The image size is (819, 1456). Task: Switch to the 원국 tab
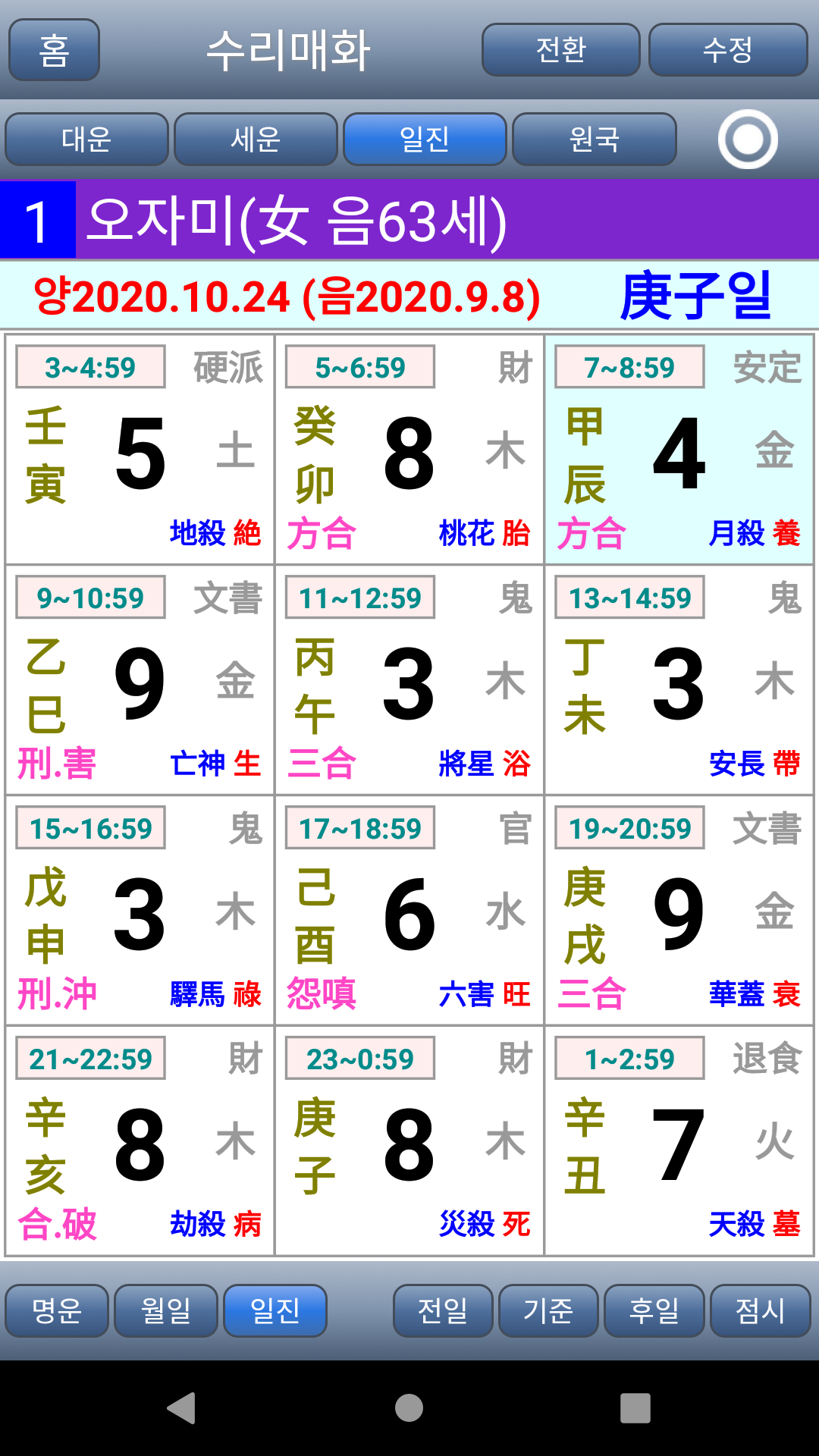594,140
